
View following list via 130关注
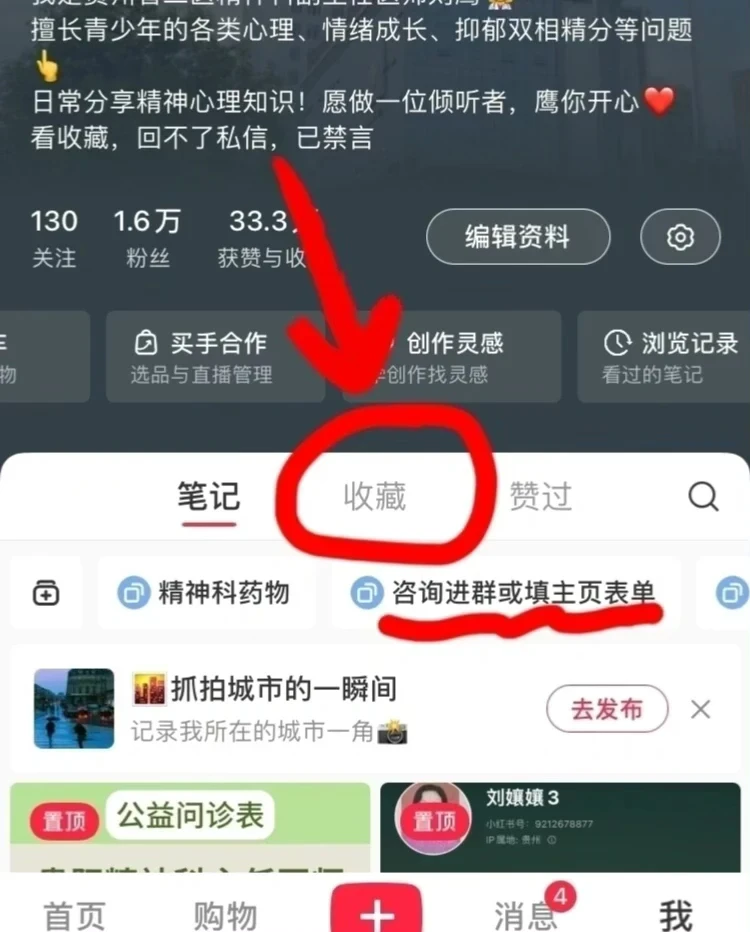[x=55, y=237]
